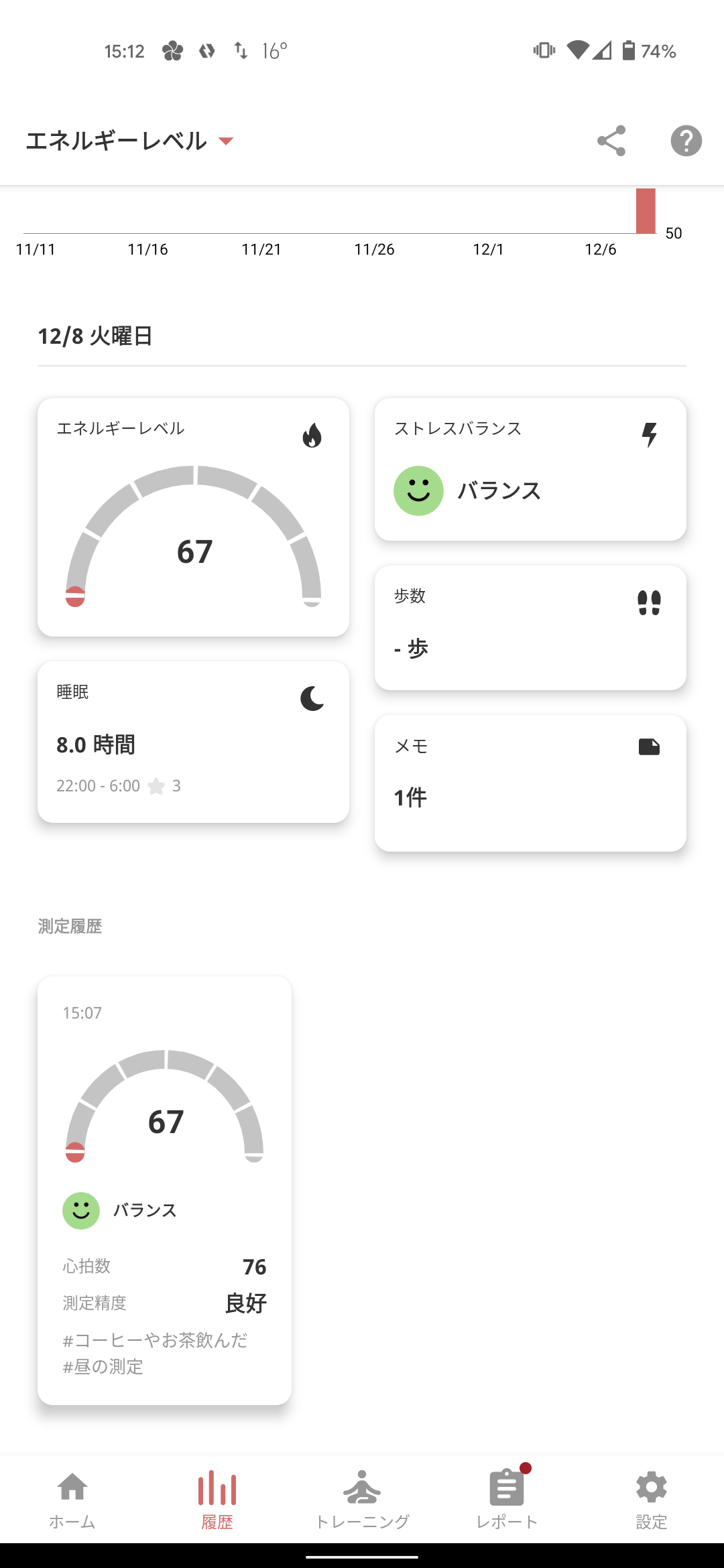Viewport: 724px width, 1568px height.
Task: Open the エネルギーレベル card showing 67
Action: click(193, 517)
